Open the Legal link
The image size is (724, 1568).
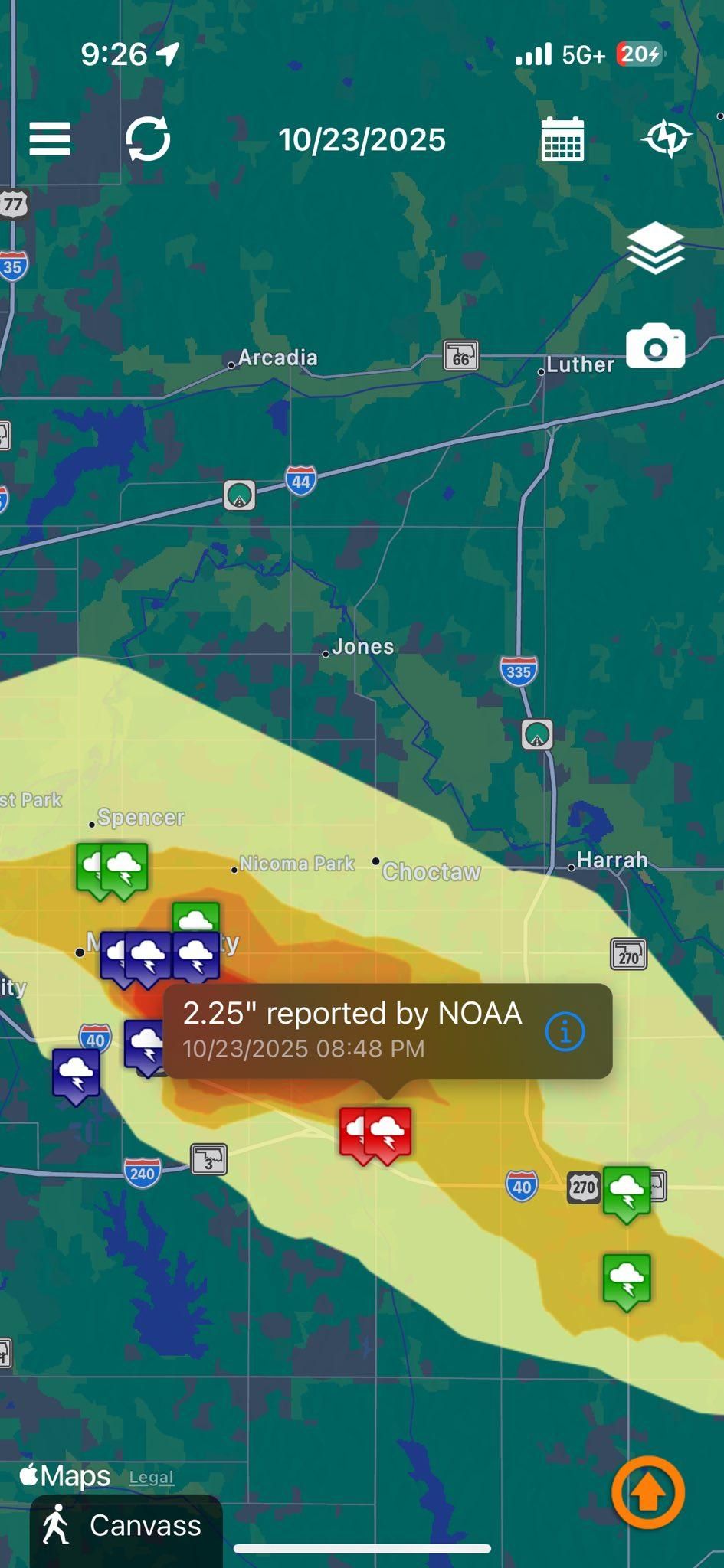(151, 1477)
